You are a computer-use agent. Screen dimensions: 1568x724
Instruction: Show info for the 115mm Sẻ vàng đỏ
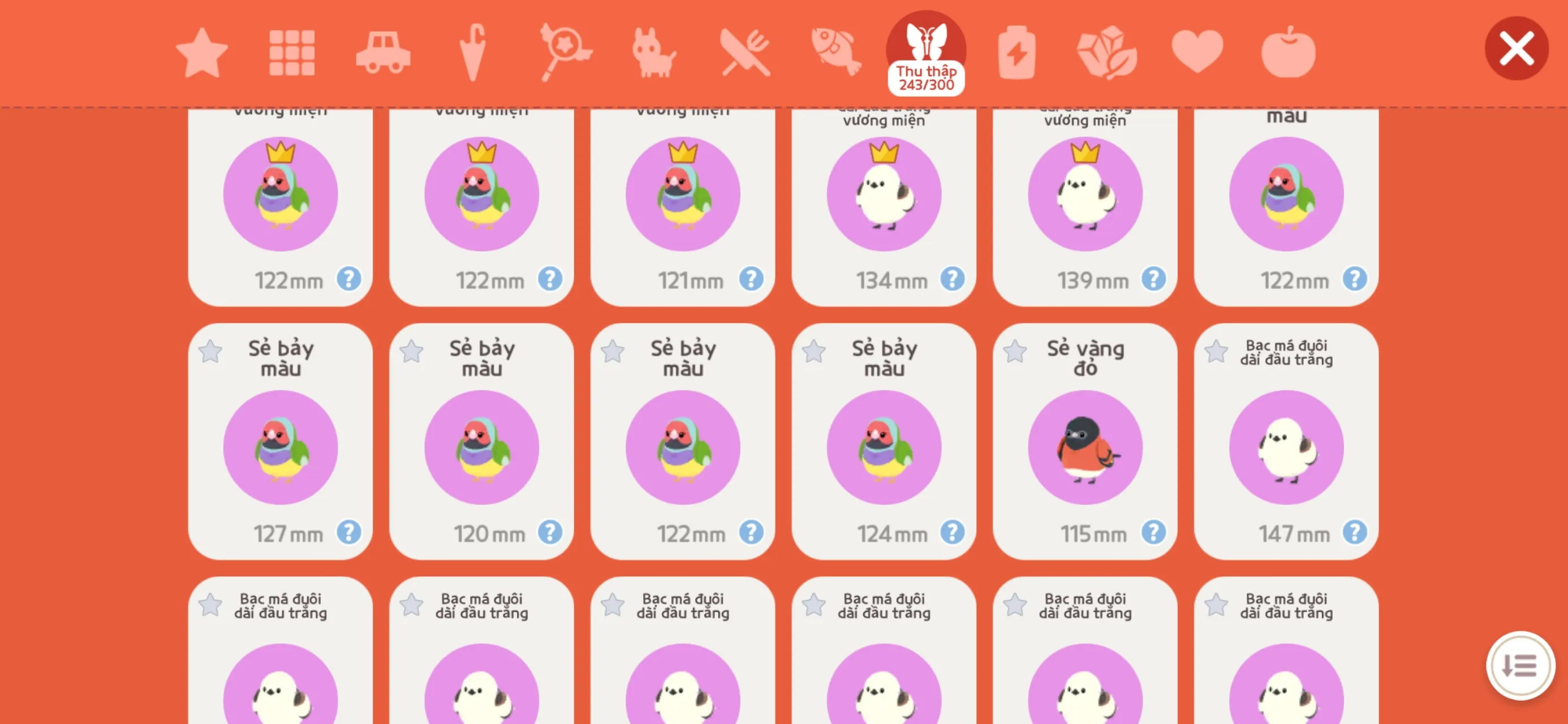tap(1153, 532)
